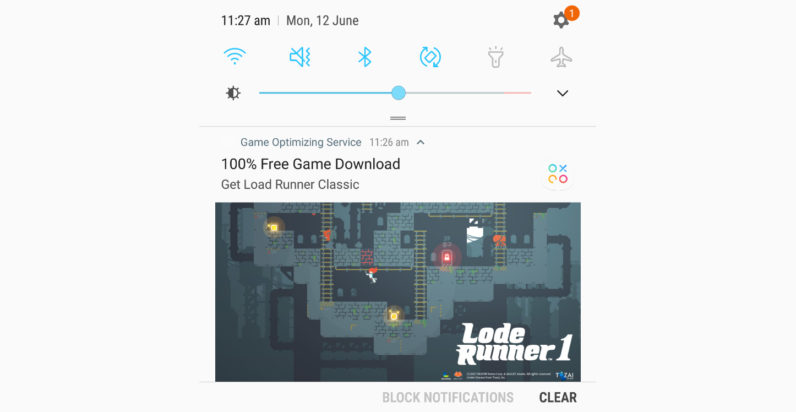Toggle the sound mute quick setting
The image size is (796, 412).
300,57
